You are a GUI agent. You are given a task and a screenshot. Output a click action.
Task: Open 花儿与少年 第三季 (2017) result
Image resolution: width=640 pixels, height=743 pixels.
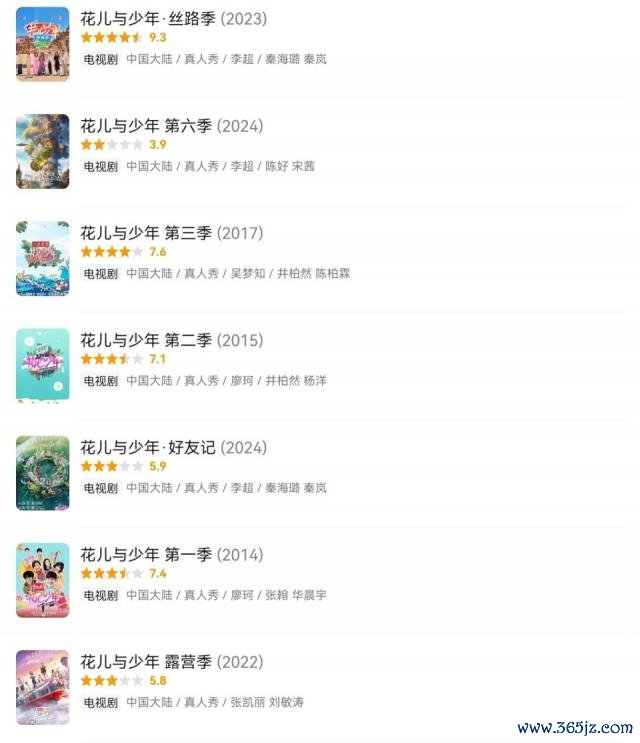click(171, 234)
